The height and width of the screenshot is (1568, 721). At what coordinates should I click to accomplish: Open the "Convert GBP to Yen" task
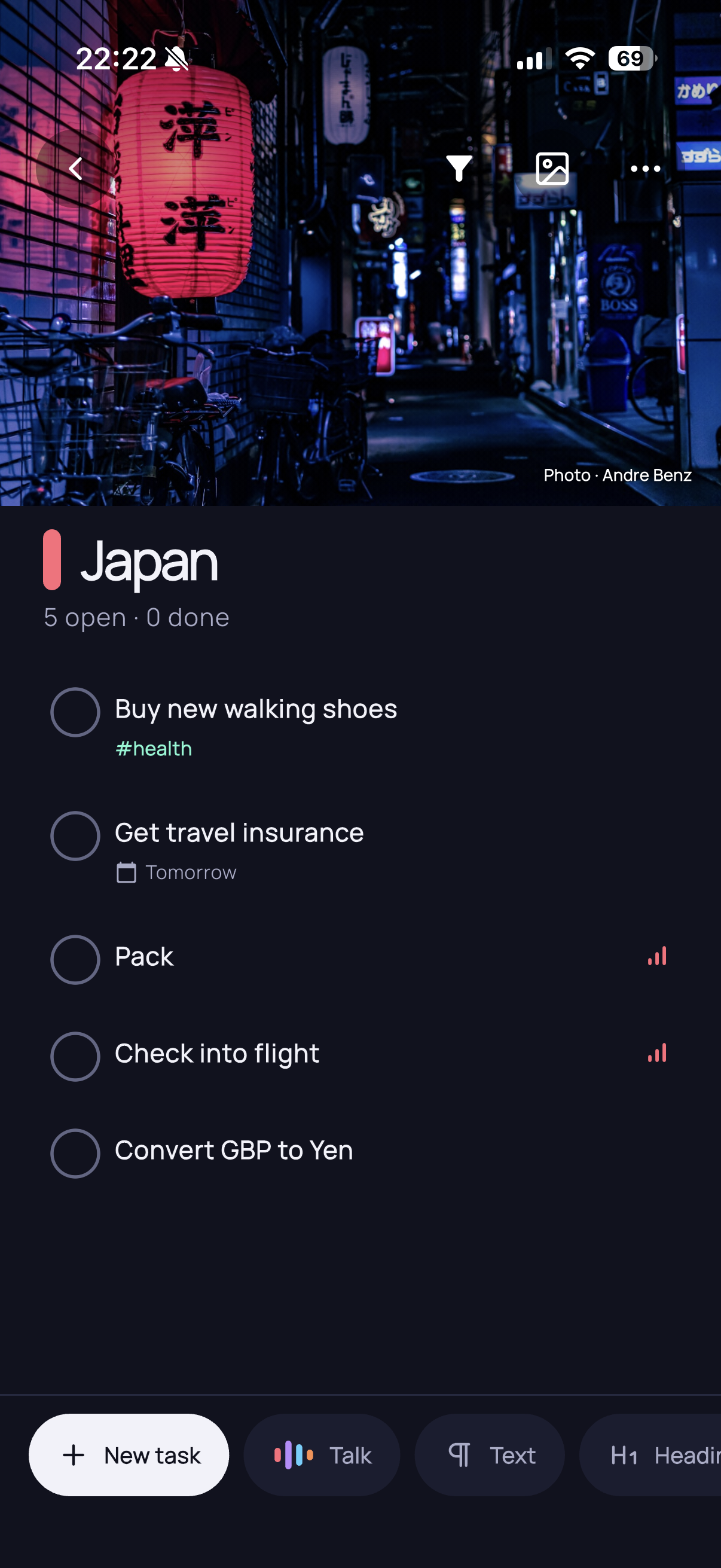click(234, 1151)
